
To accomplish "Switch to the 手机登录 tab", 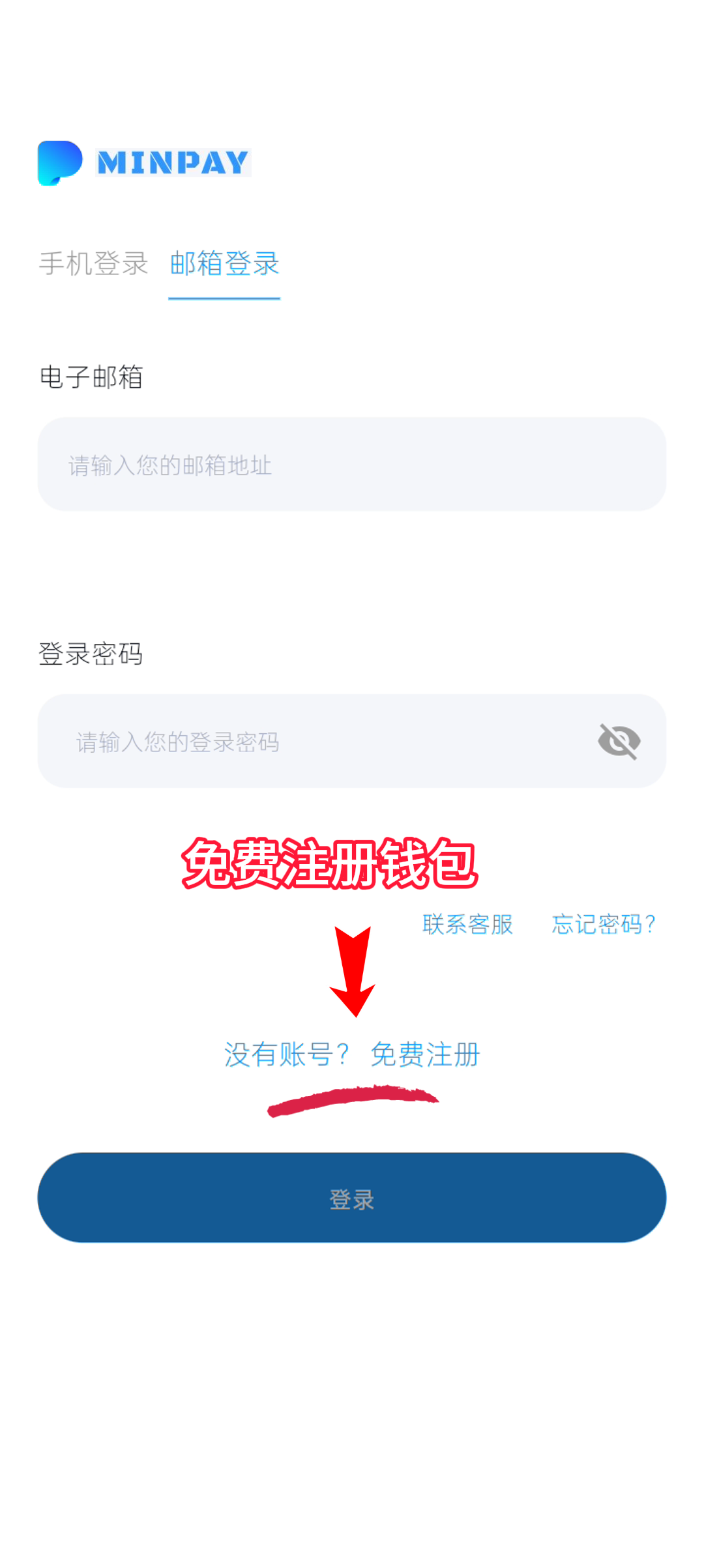I will [x=94, y=264].
